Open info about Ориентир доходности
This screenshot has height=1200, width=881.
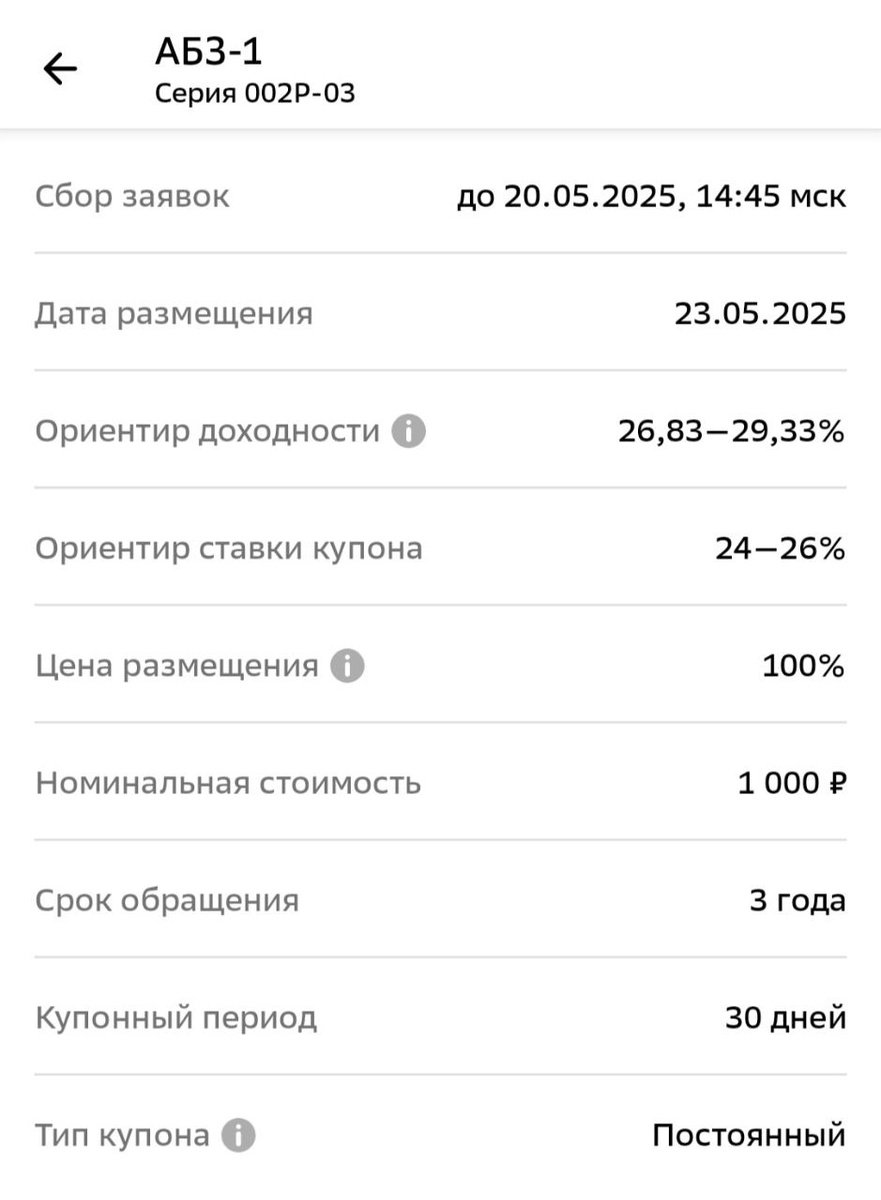point(408,432)
